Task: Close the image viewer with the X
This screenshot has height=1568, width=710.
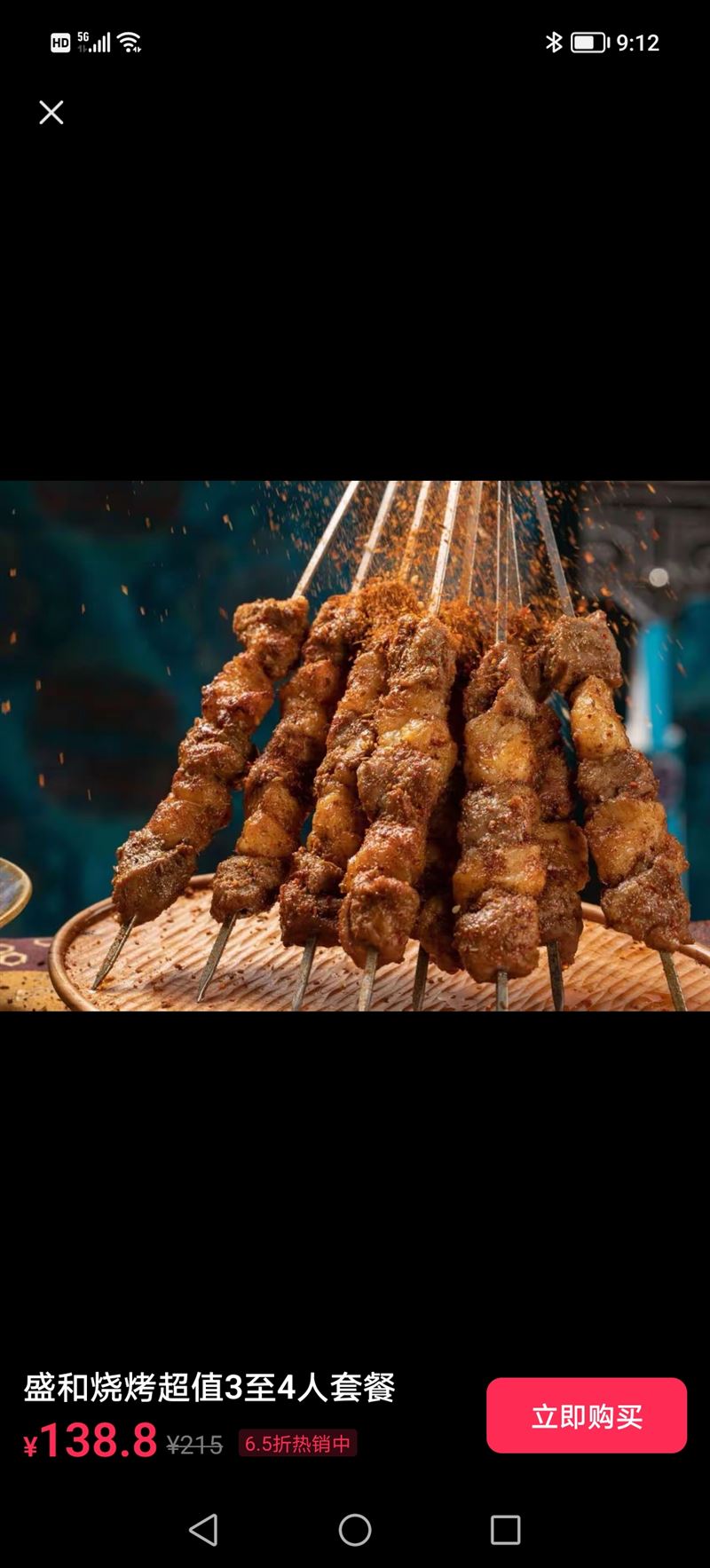Action: [x=51, y=113]
